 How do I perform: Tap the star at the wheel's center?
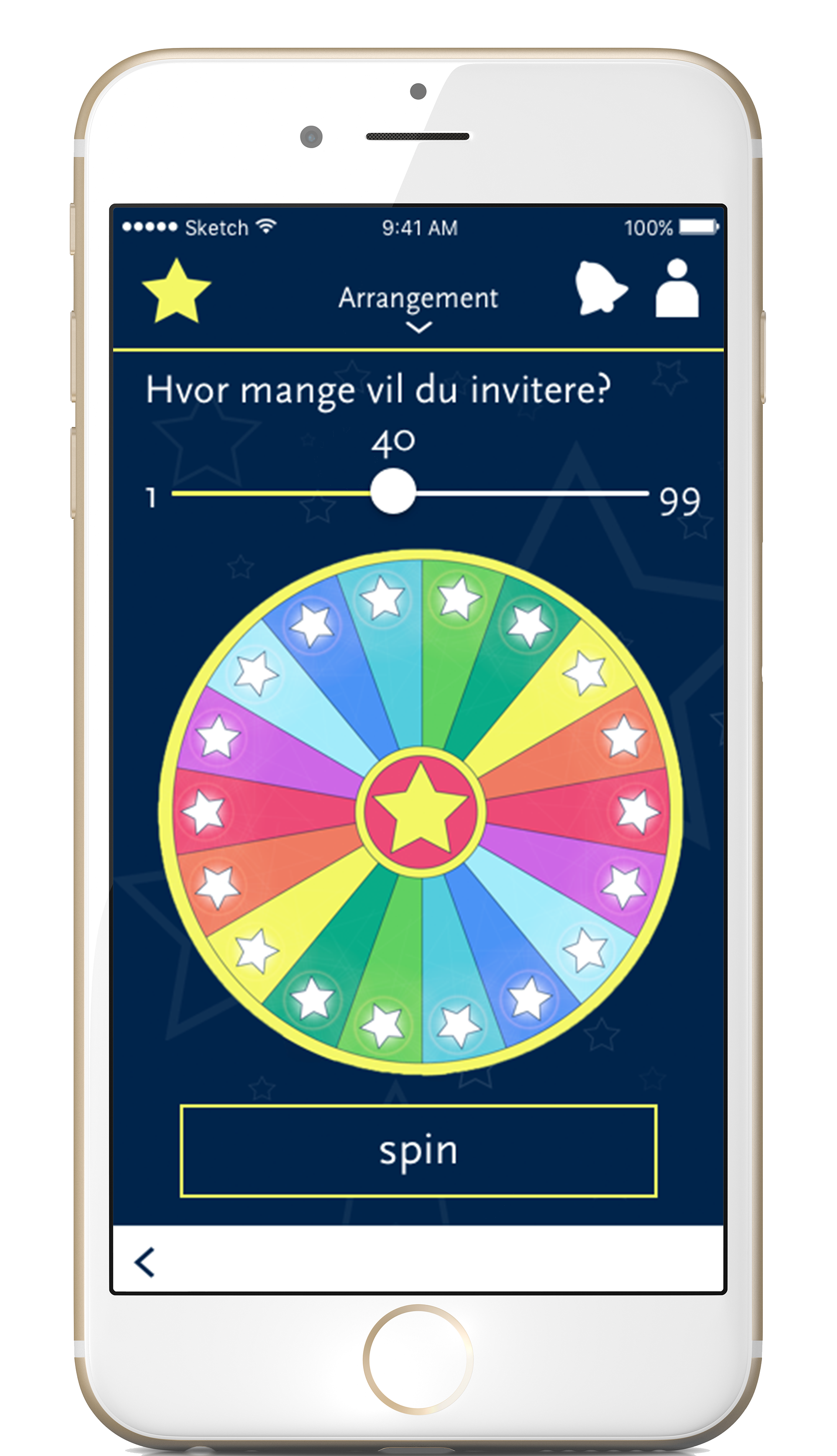420,811
